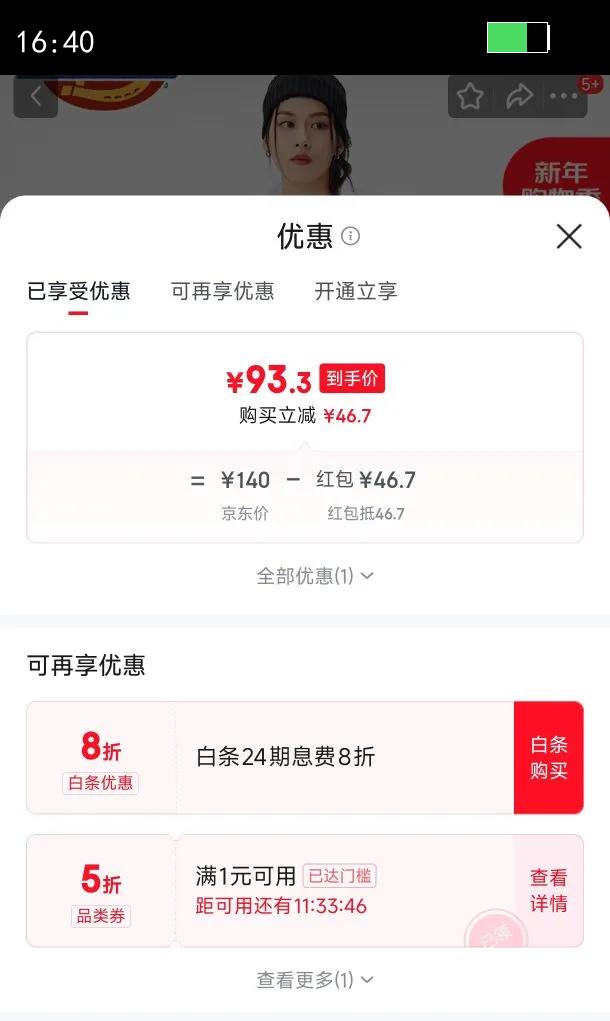
Task: Open the info icon beside 优惠
Action: pos(350,236)
